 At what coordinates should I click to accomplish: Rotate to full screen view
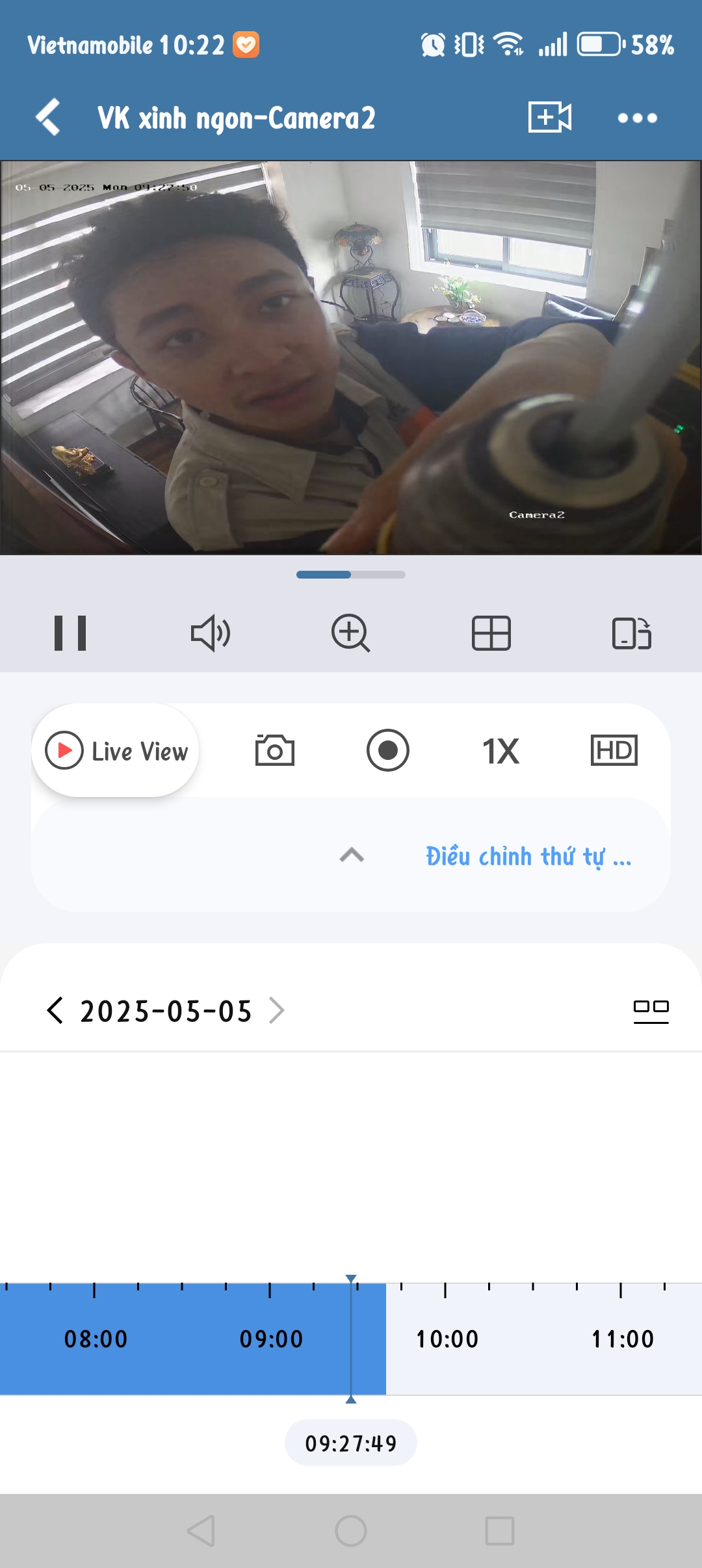[x=631, y=633]
